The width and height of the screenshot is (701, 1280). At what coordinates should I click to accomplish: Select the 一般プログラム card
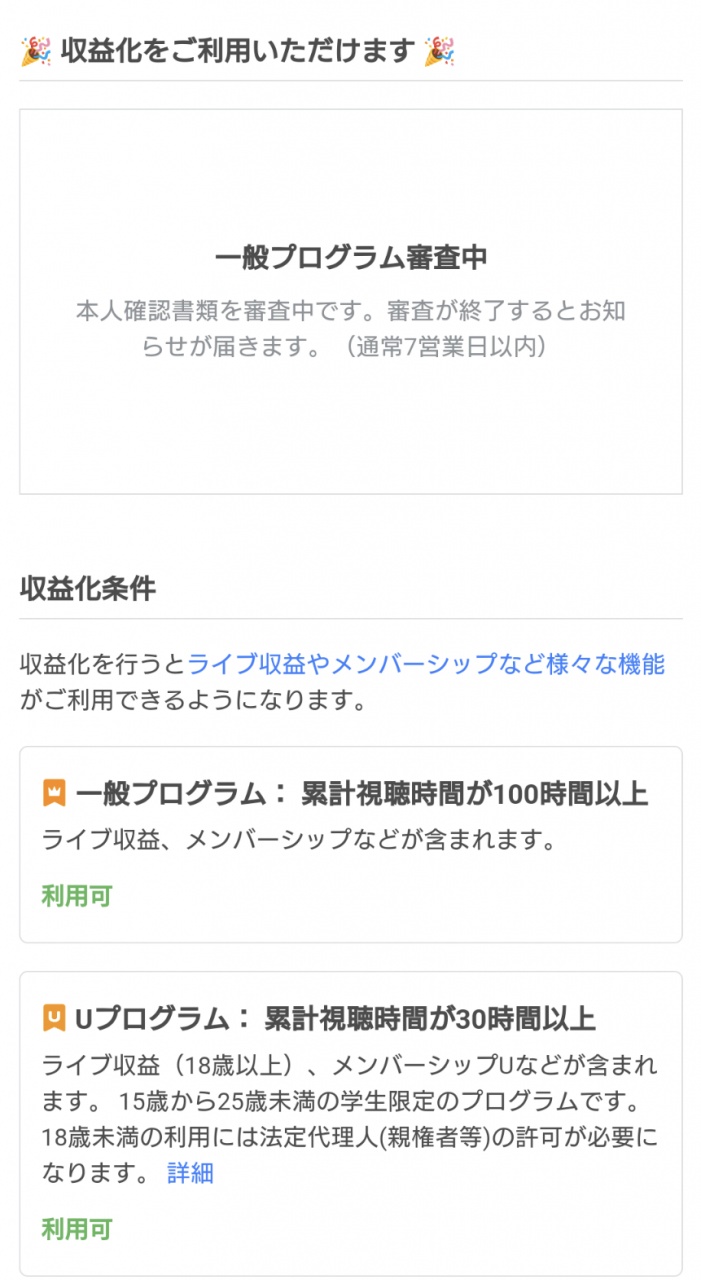(350, 844)
